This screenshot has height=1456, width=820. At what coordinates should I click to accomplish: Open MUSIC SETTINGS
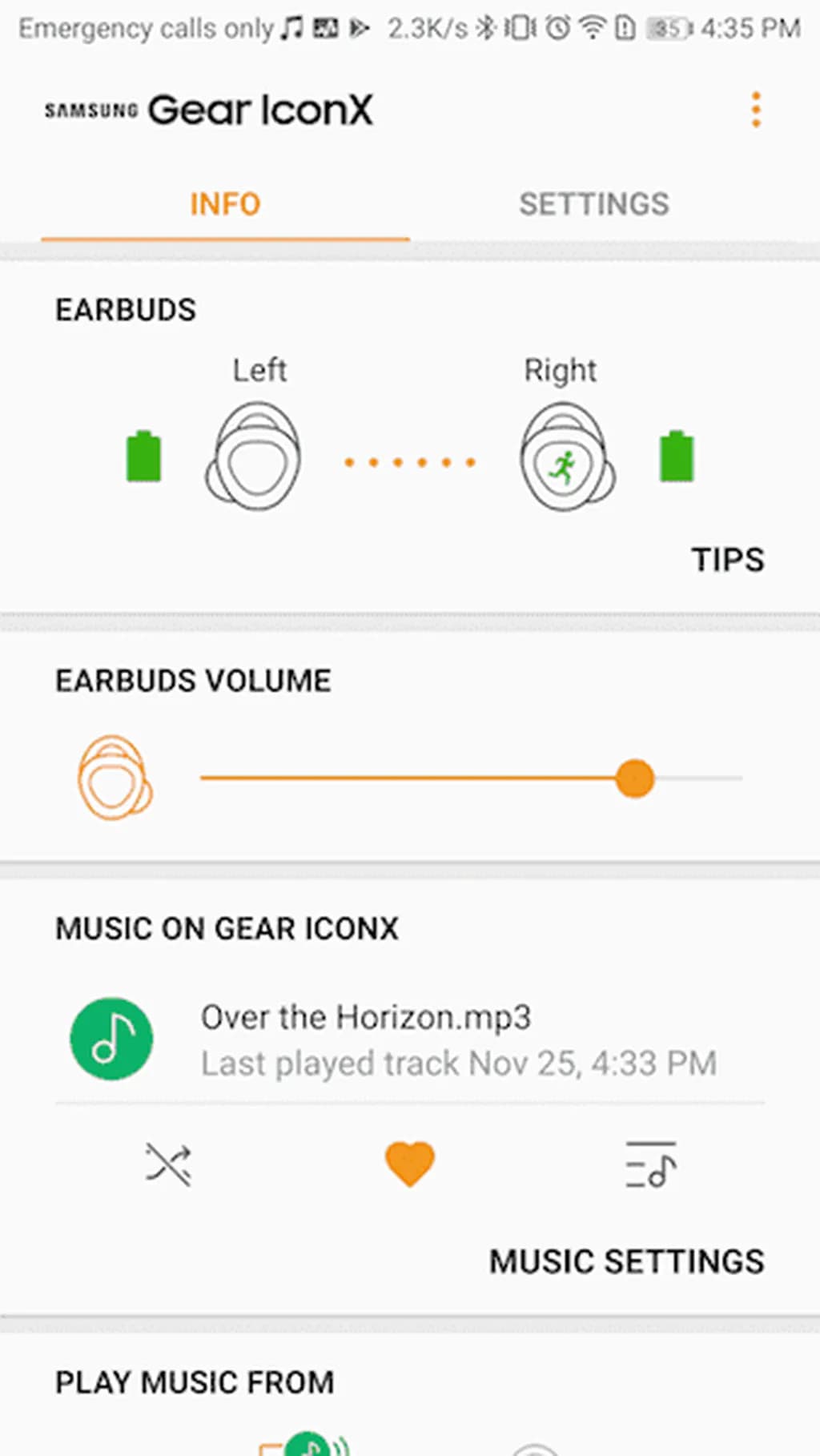click(626, 1261)
